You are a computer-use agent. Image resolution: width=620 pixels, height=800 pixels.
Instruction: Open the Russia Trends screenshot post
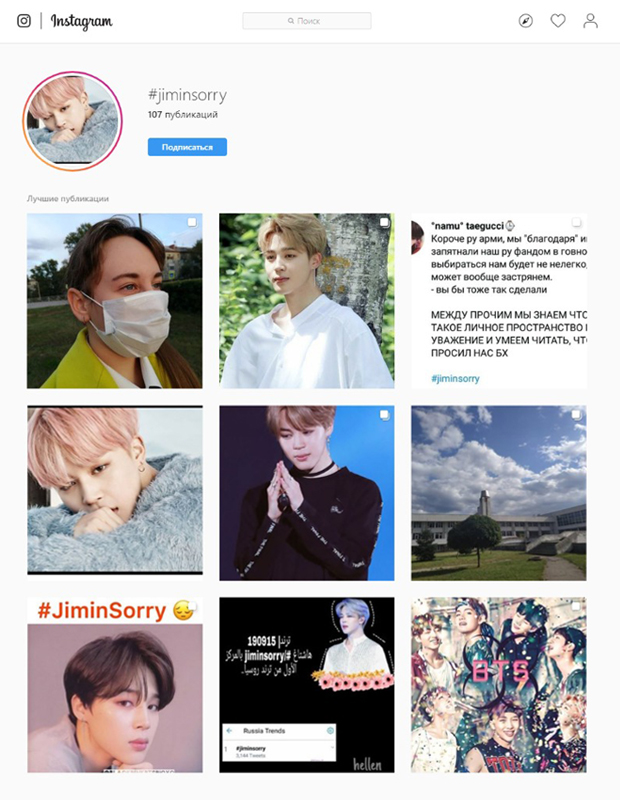tap(306, 685)
